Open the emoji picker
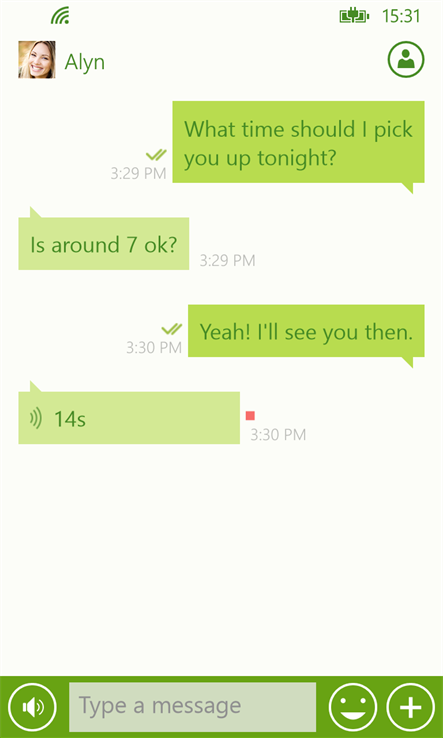The width and height of the screenshot is (443, 738). tap(353, 707)
